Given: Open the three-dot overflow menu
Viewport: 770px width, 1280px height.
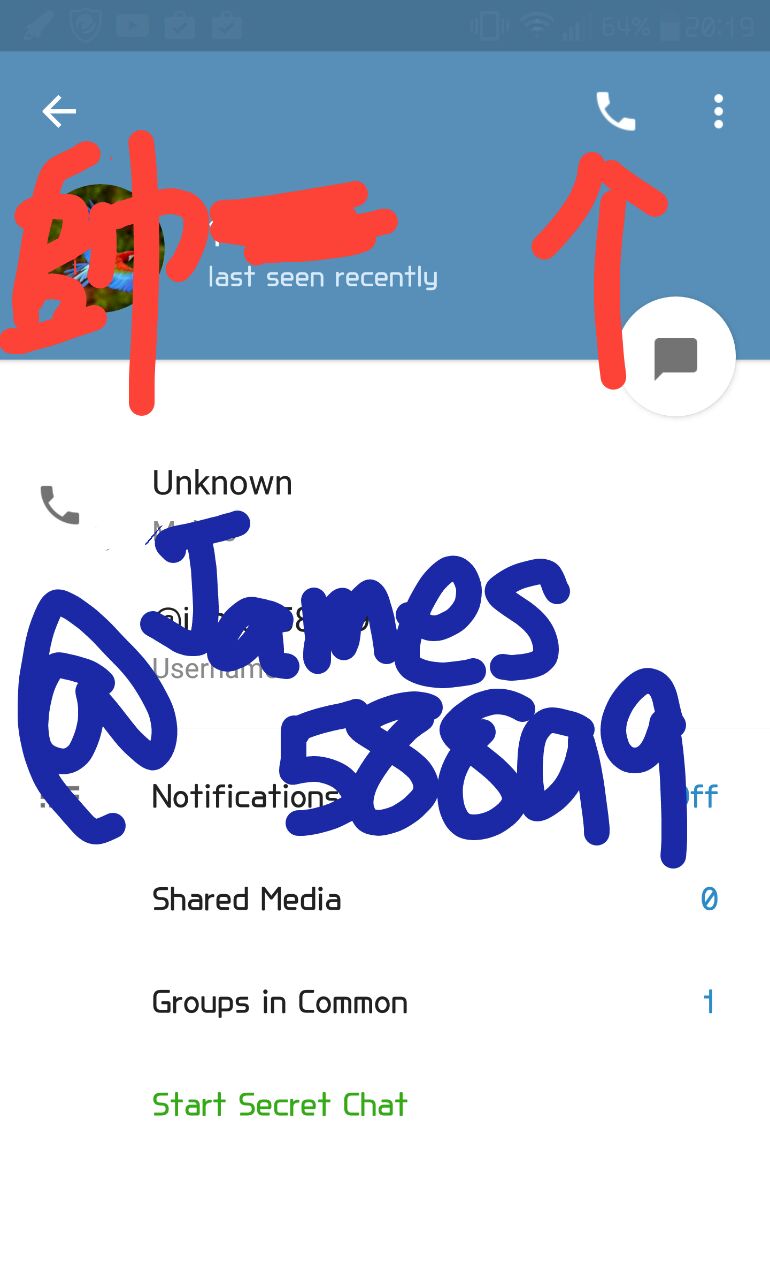Looking at the screenshot, I should tap(718, 111).
